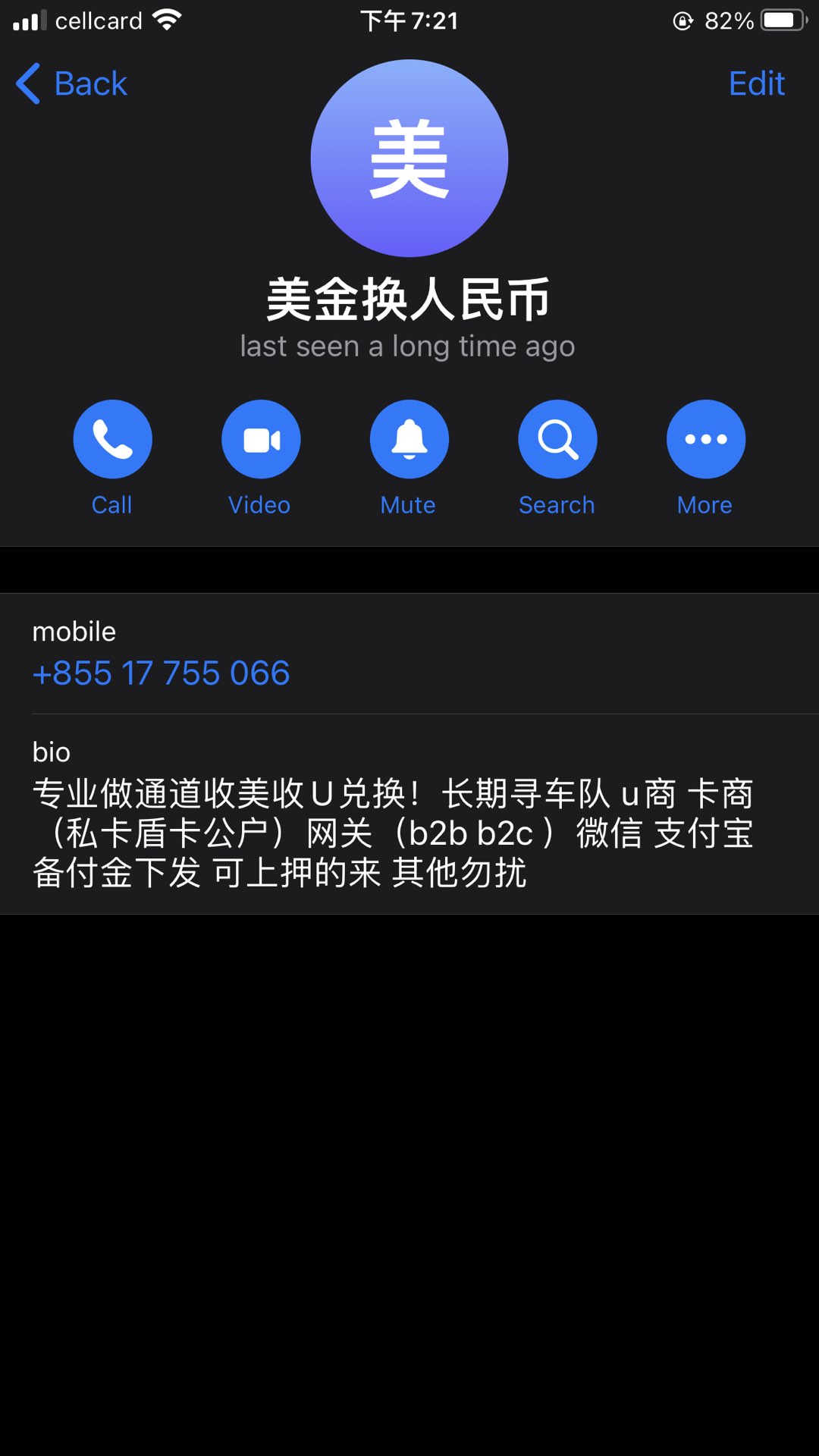Go back using the Back button
Viewport: 819px width, 1456px height.
pyautogui.click(x=73, y=83)
